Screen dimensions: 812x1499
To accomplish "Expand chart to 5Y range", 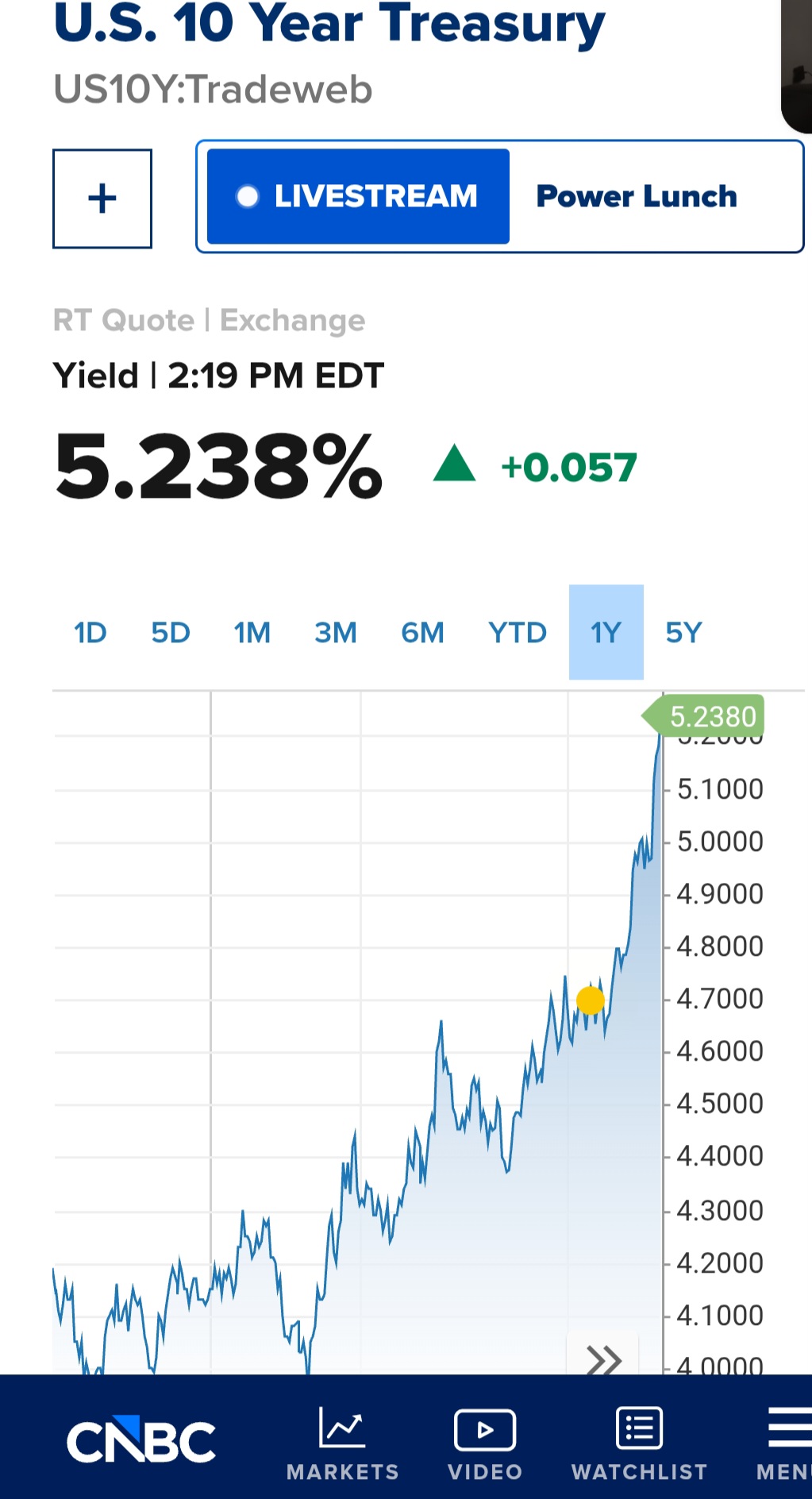I will pyautogui.click(x=684, y=633).
